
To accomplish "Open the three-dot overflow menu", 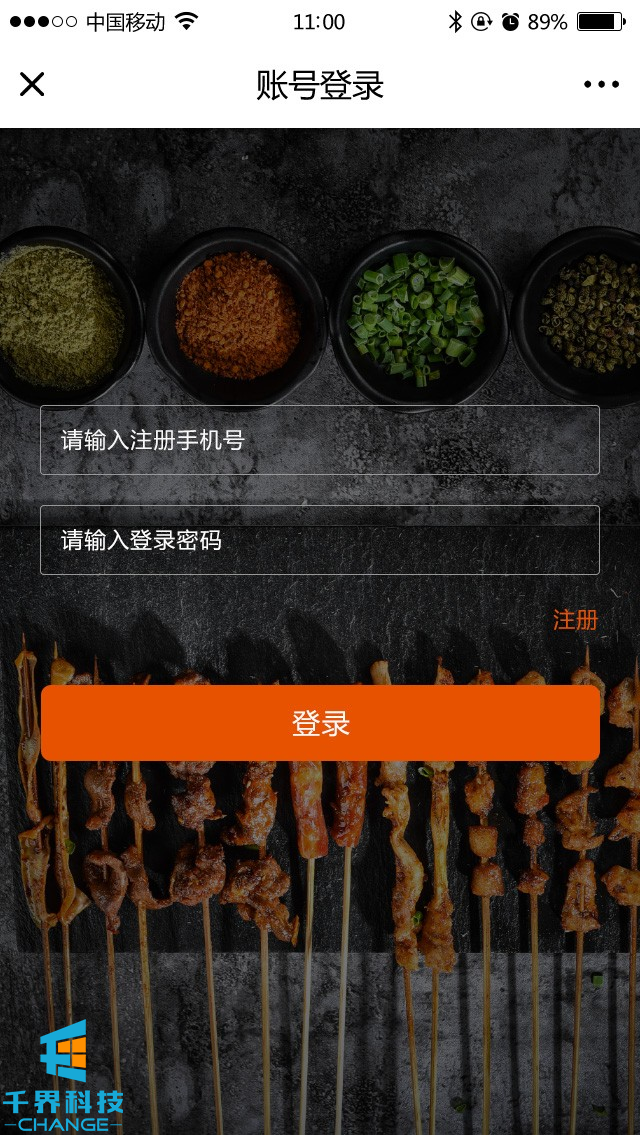I will (x=601, y=85).
